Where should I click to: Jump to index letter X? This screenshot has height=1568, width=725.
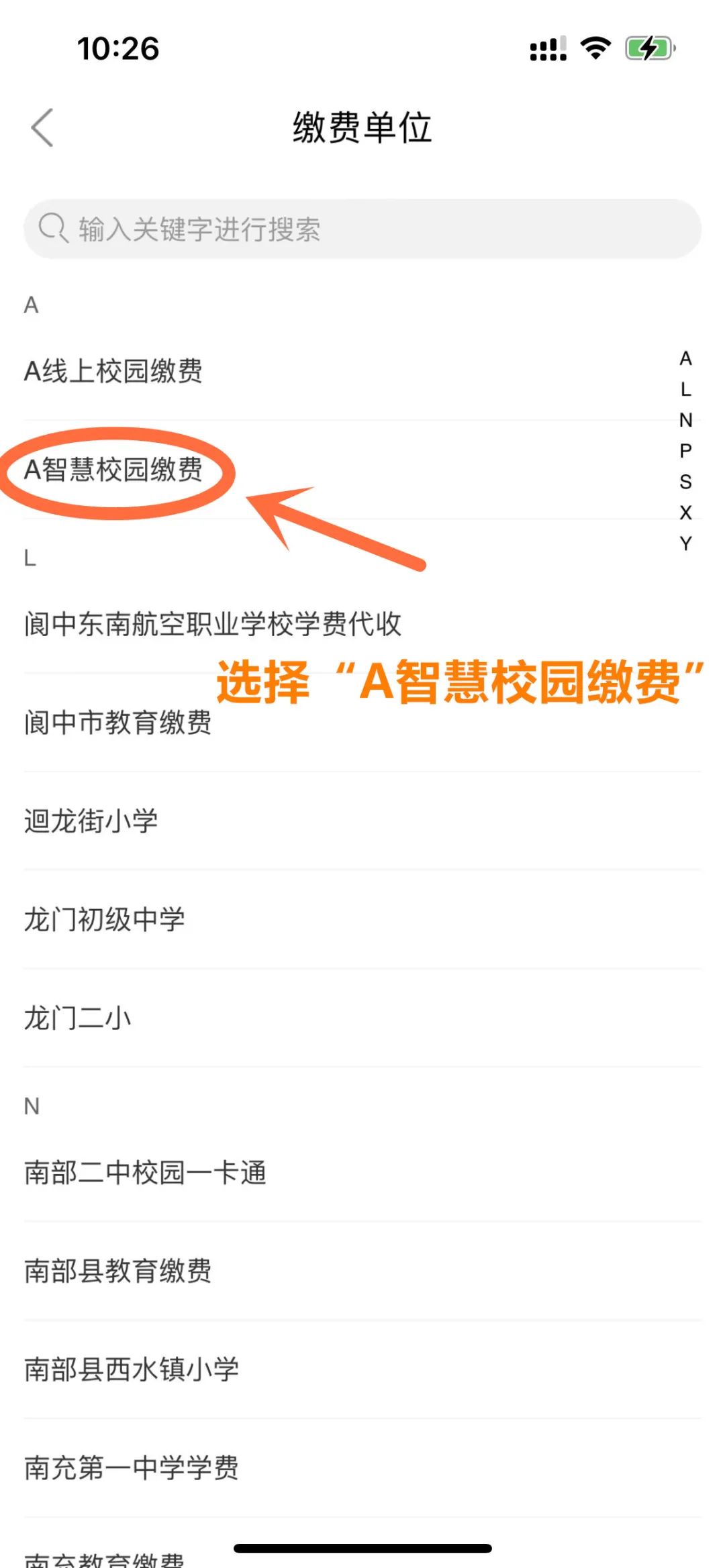coord(685,513)
